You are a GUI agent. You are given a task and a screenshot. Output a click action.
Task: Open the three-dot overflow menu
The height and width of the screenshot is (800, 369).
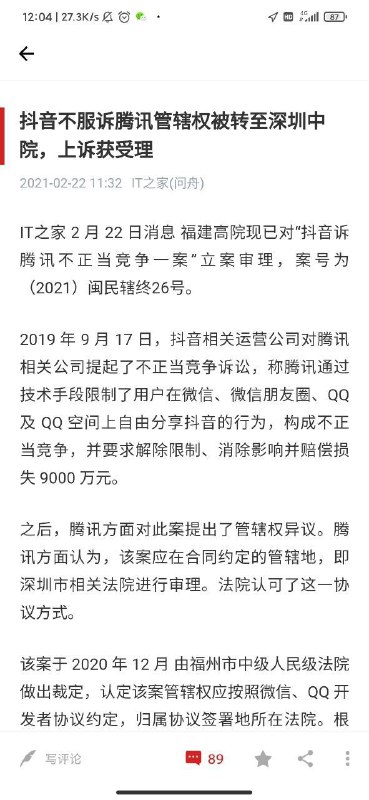(347, 759)
